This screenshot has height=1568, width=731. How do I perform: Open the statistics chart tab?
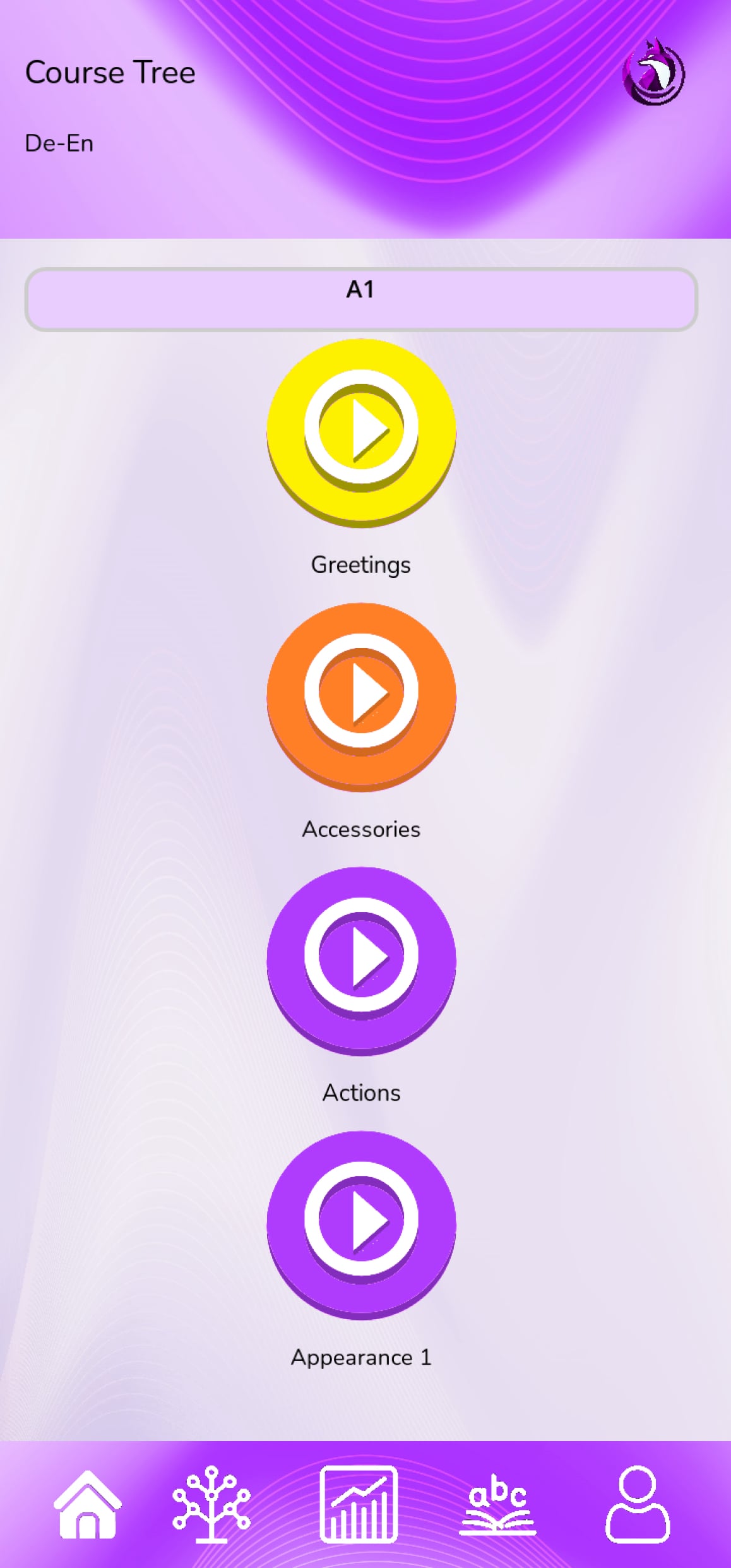pos(359,1505)
